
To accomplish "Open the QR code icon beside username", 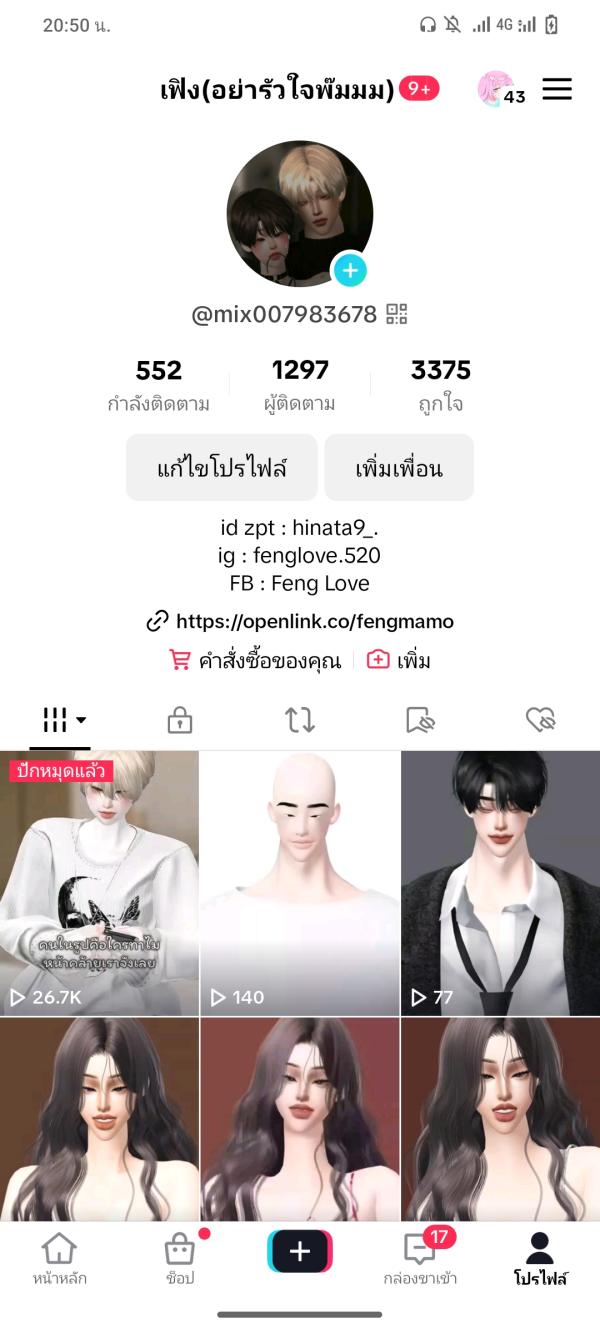I will tap(397, 315).
